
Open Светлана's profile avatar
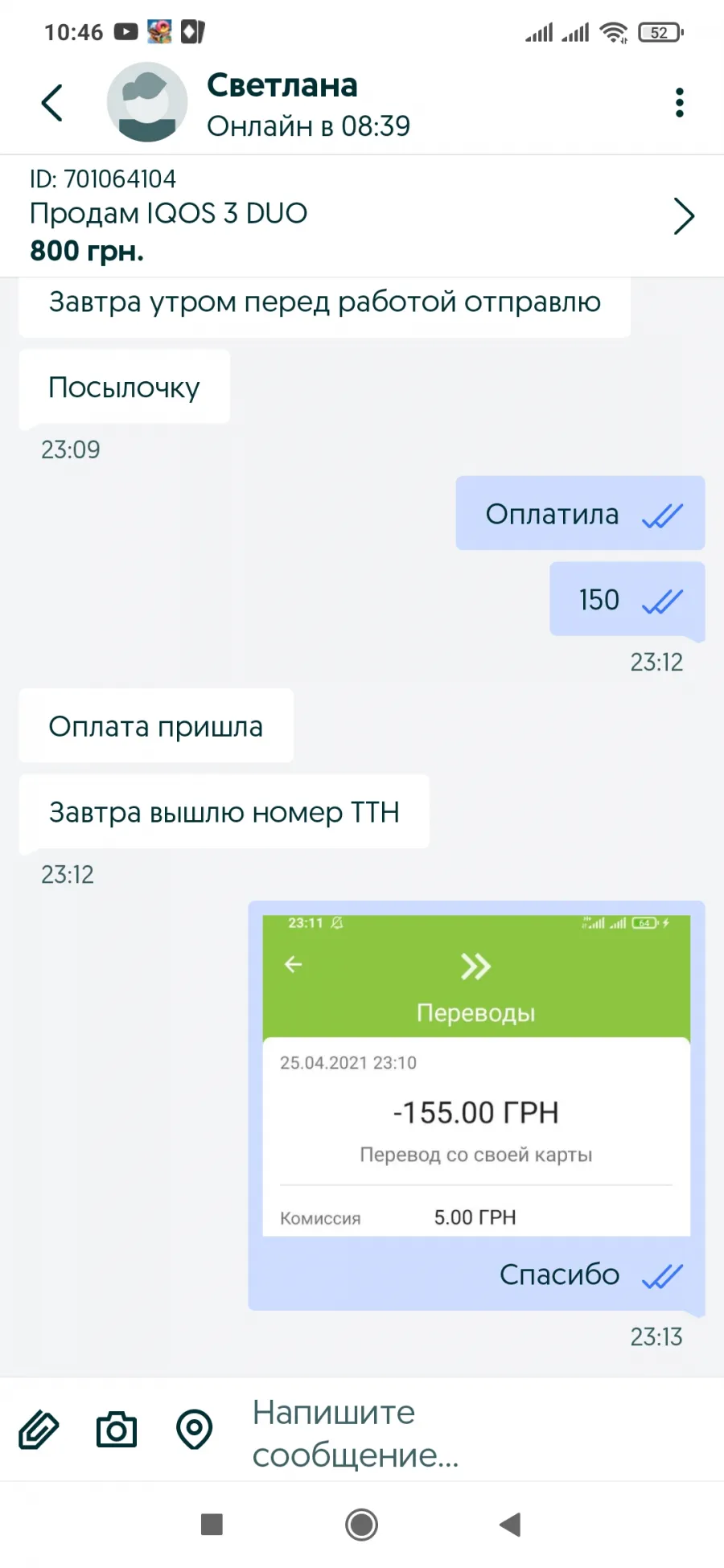click(x=147, y=103)
